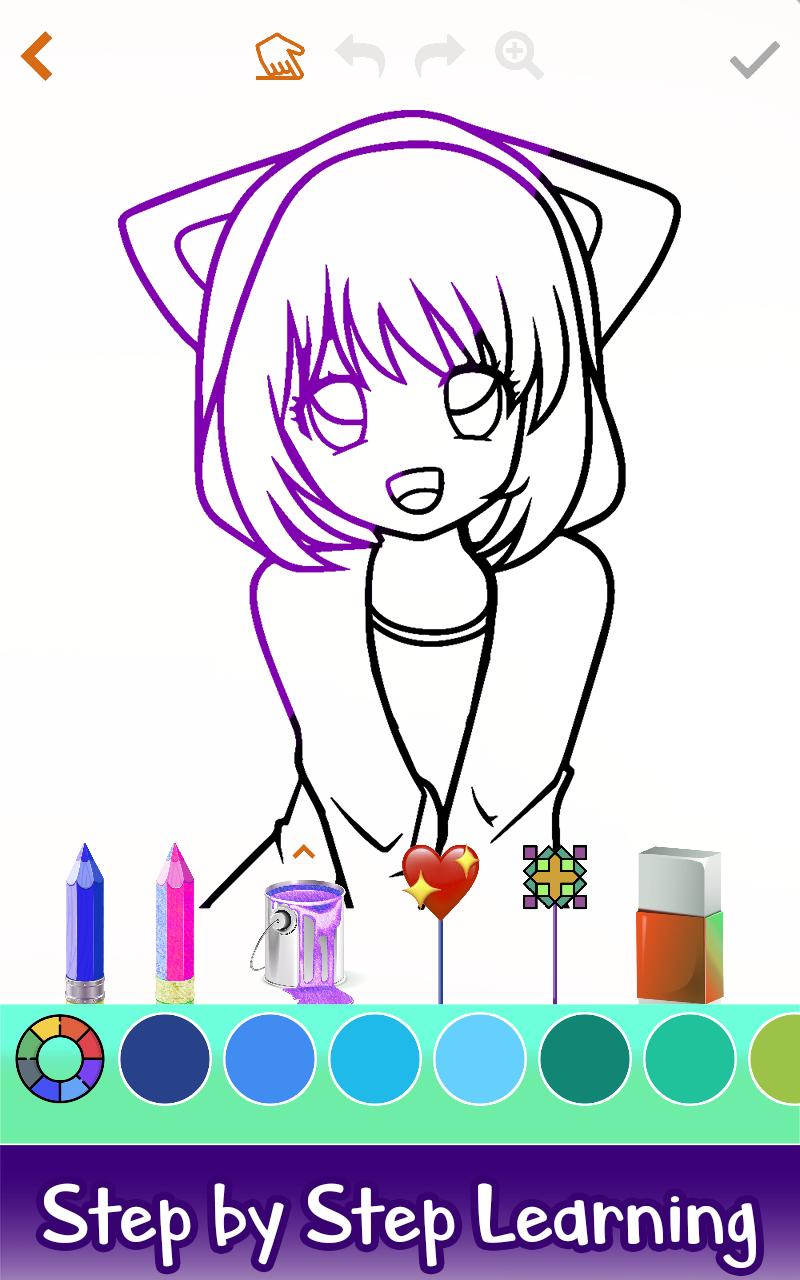Select the hand pointer tool
Screen dimensions: 800x1280
pyautogui.click(x=280, y=57)
